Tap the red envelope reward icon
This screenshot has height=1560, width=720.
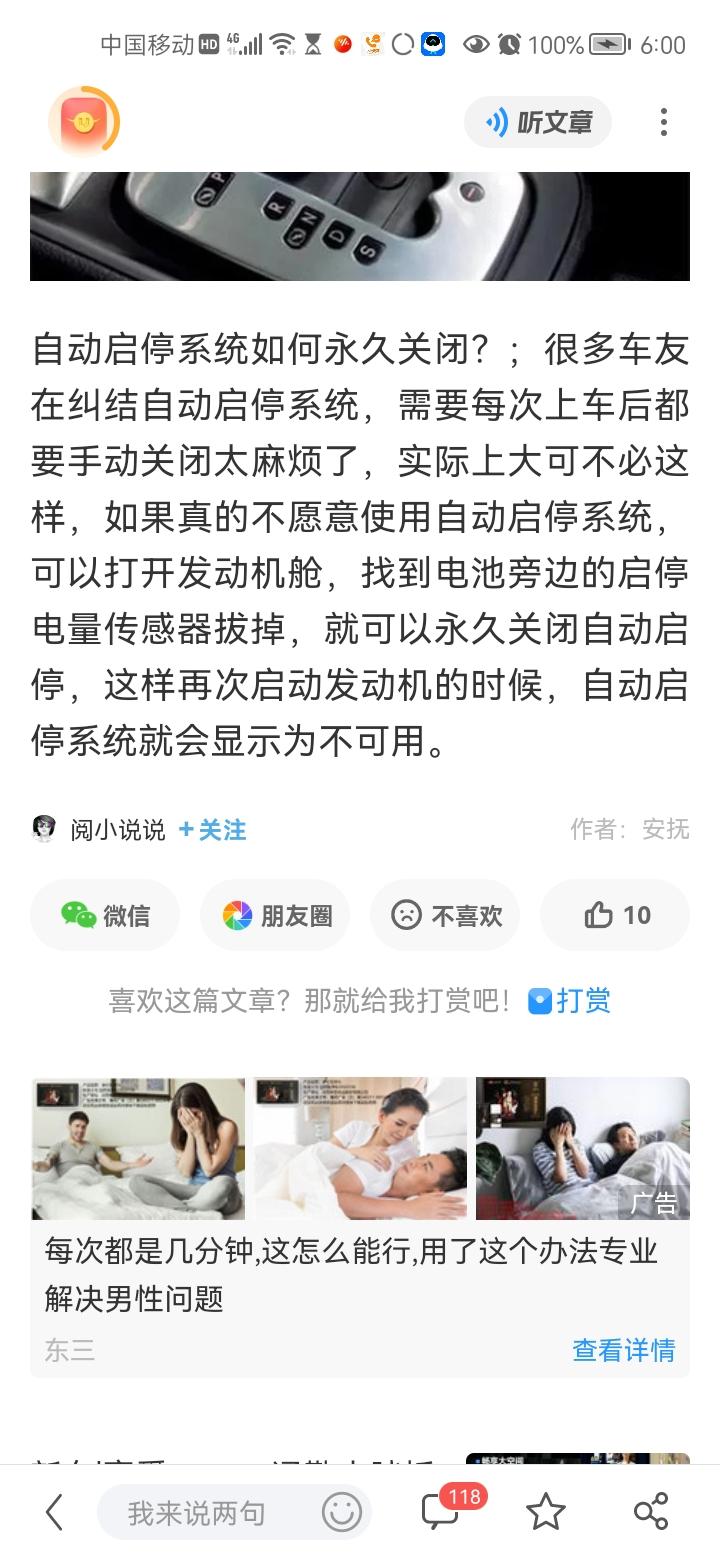(84, 122)
